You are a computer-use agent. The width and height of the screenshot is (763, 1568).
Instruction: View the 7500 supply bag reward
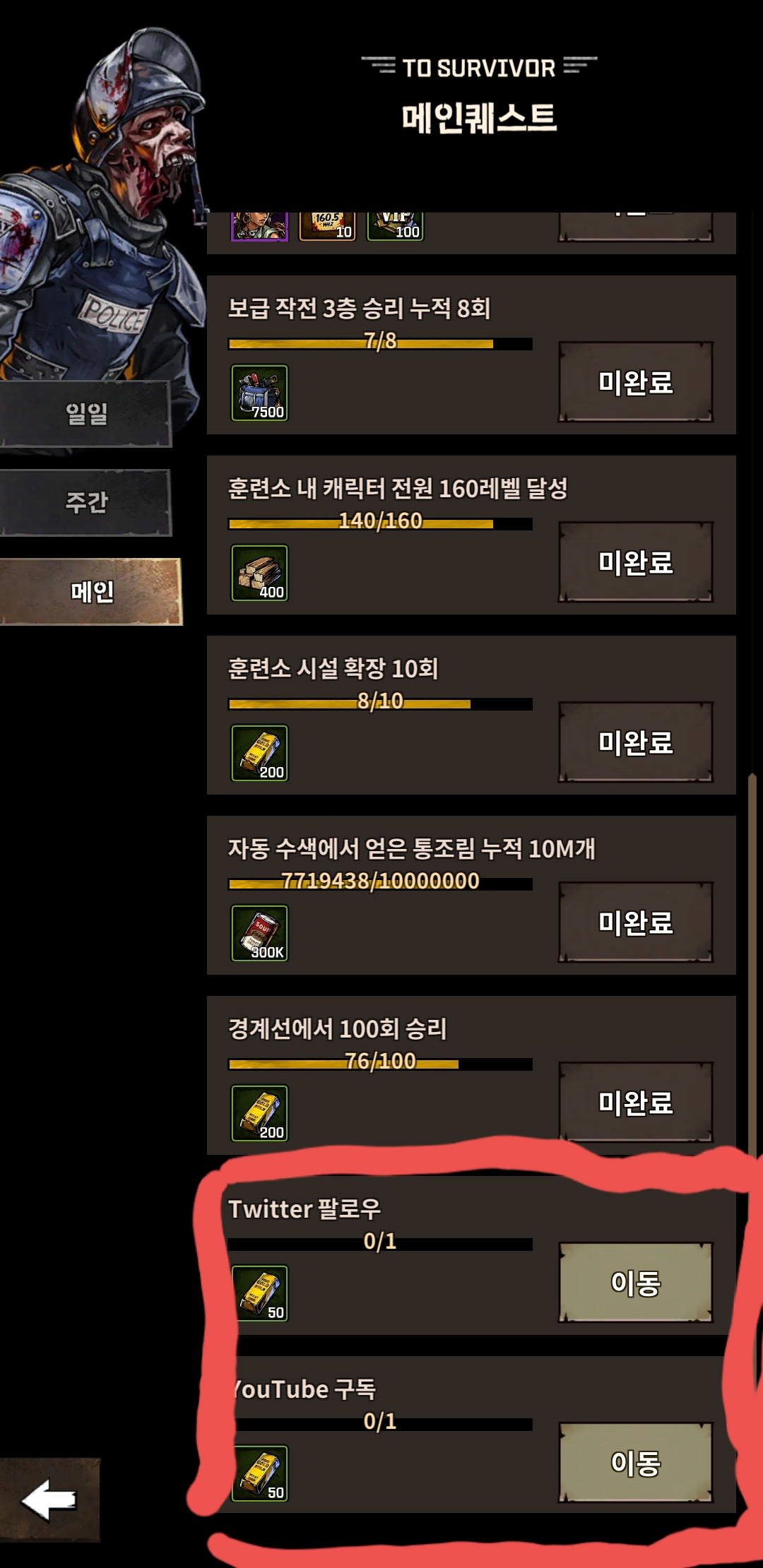tap(260, 393)
